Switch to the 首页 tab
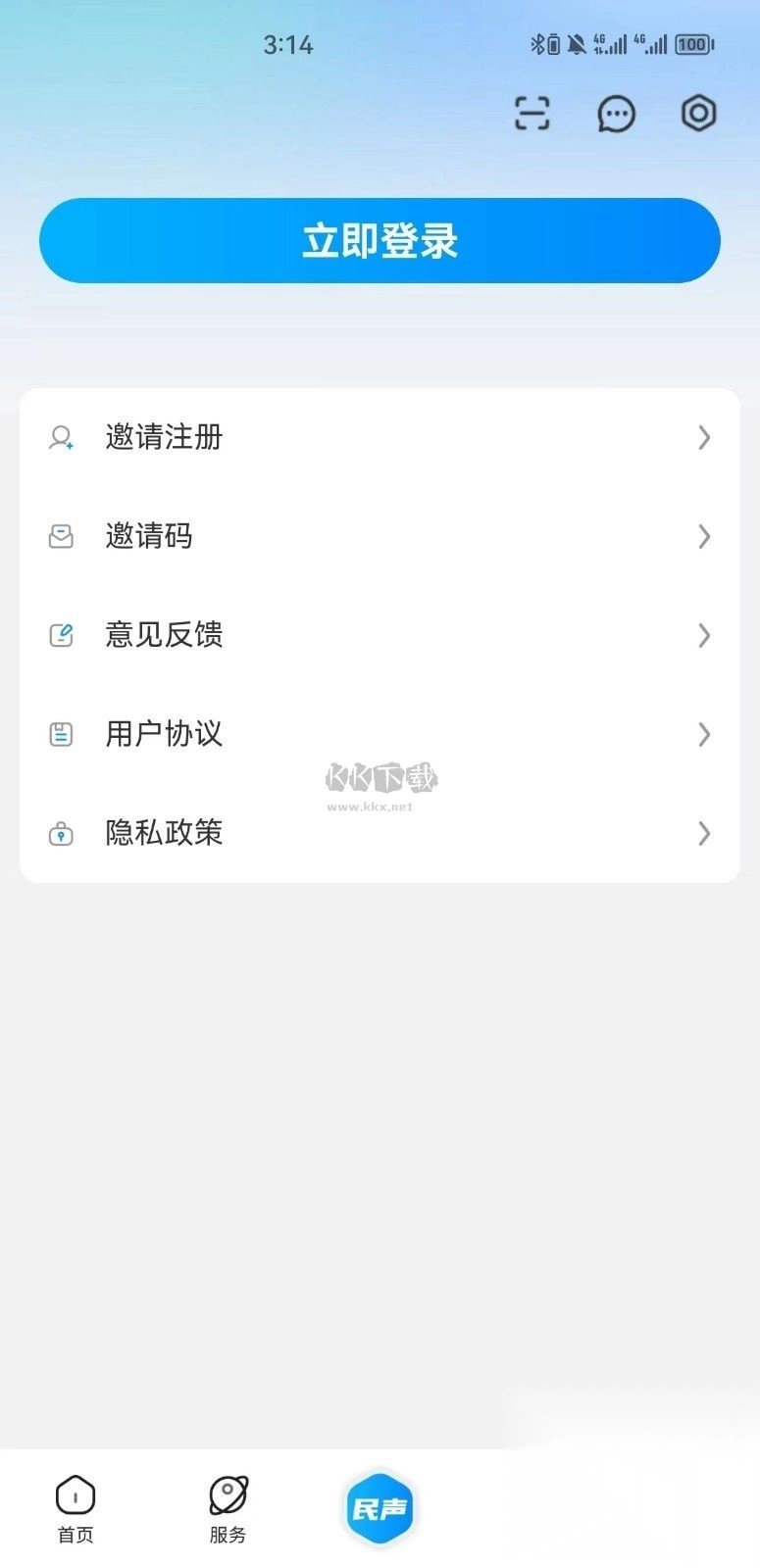Image resolution: width=760 pixels, height=1568 pixels. (76, 1509)
